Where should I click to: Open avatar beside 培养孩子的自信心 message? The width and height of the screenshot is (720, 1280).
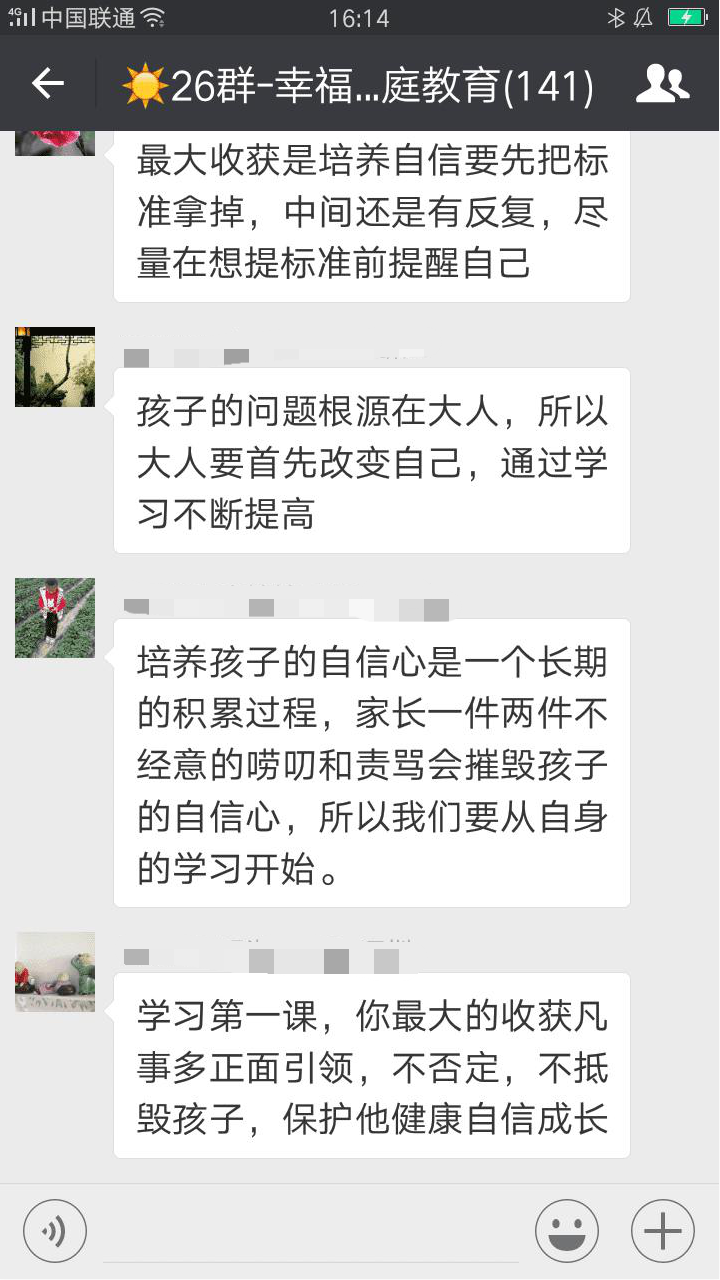pyautogui.click(x=55, y=618)
